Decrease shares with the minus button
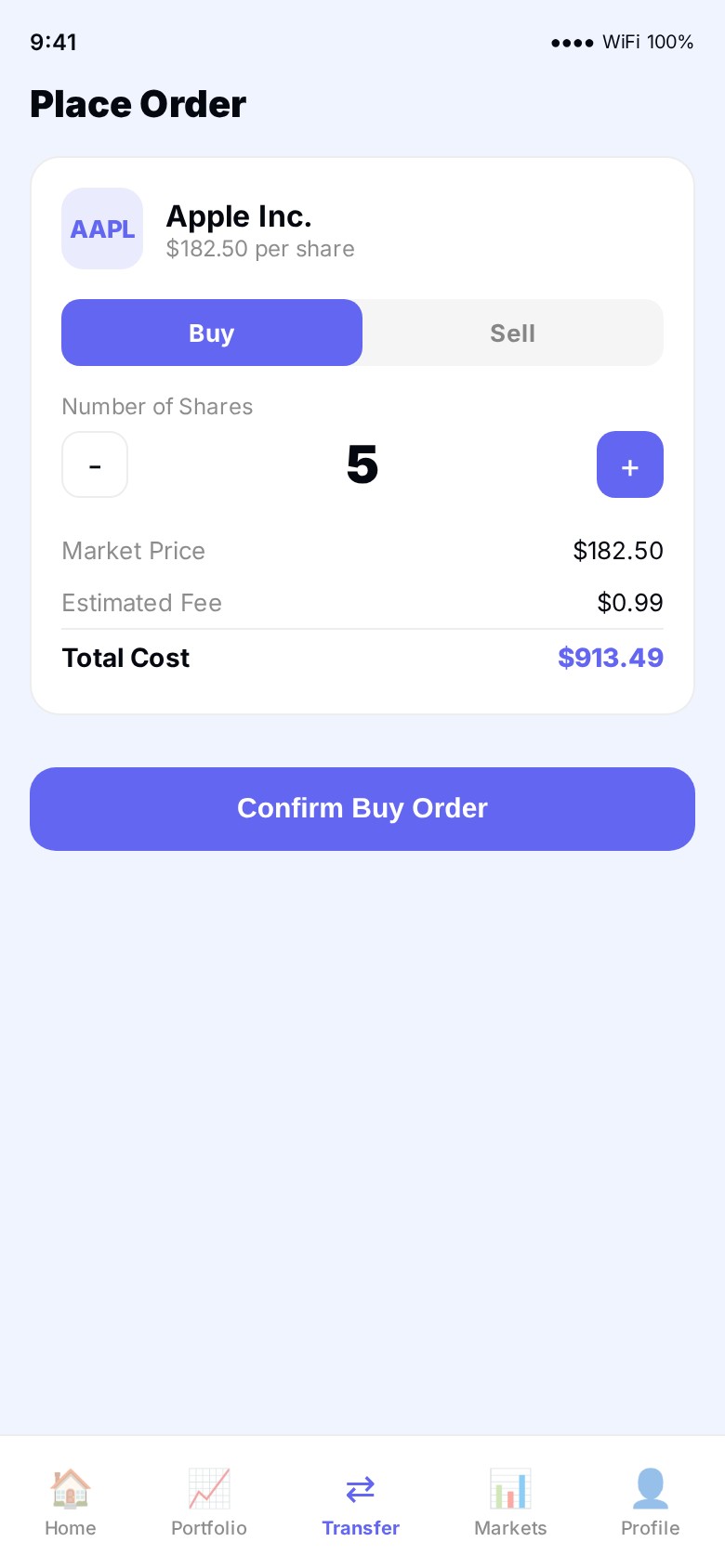 click(95, 464)
